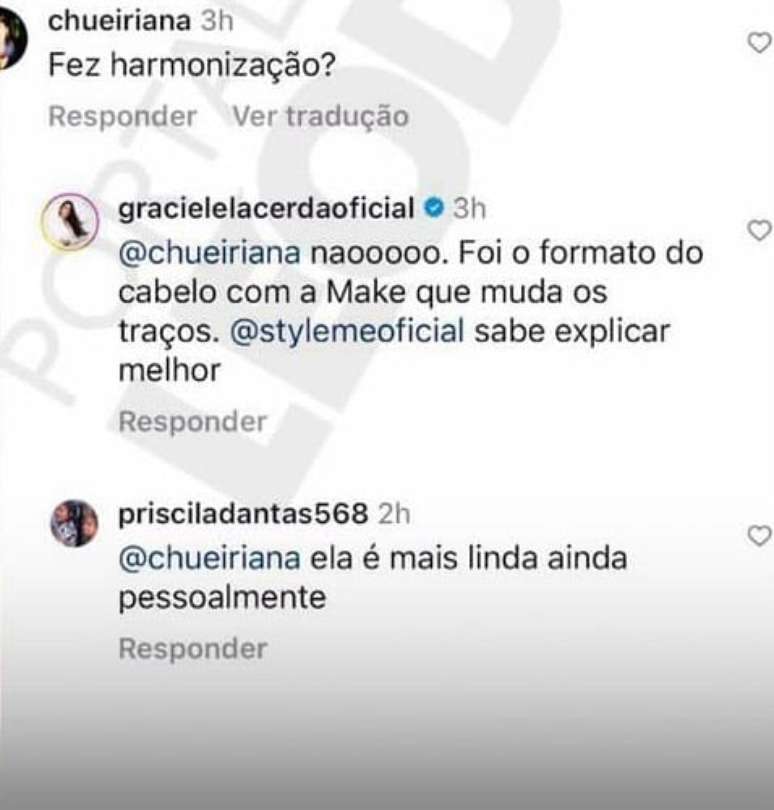Open @chueiriana mention in gracielelacerdaoficial's reply
The image size is (774, 810).
(209, 253)
